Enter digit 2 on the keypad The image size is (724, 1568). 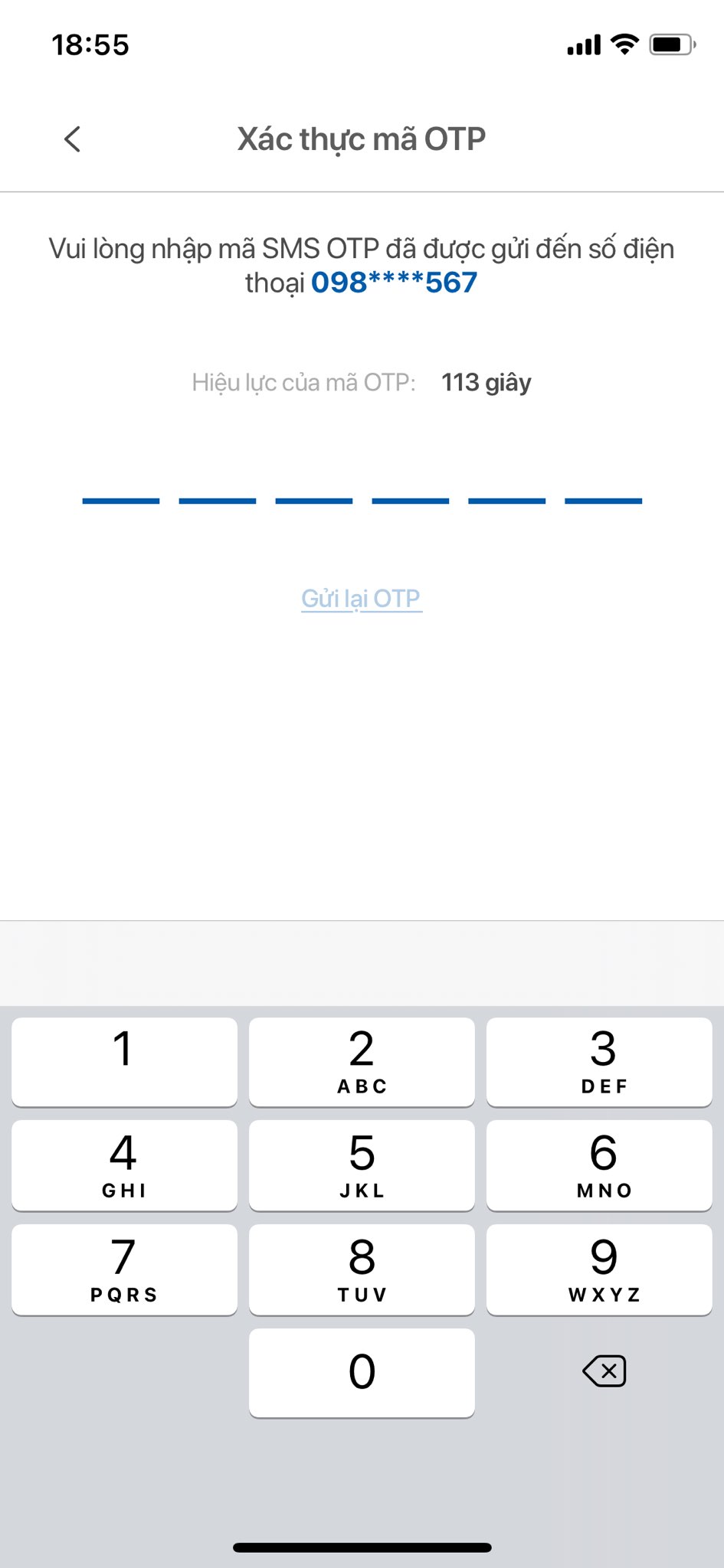[362, 1061]
